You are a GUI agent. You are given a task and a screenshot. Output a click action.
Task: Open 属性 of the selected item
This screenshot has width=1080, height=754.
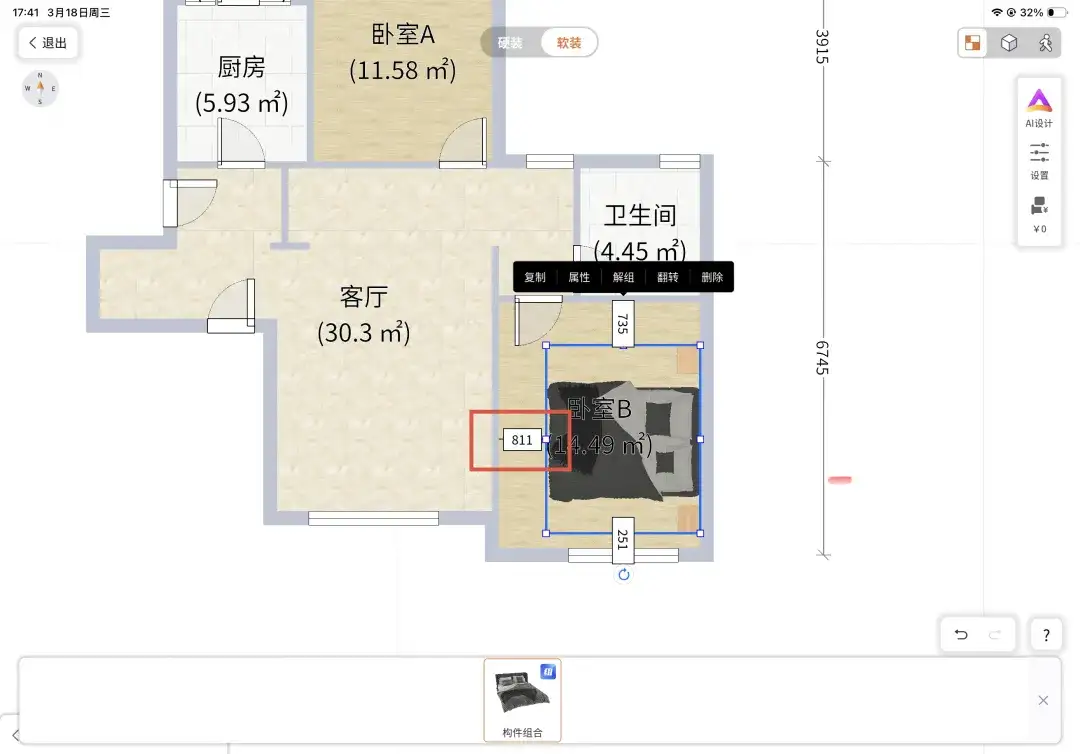579,277
